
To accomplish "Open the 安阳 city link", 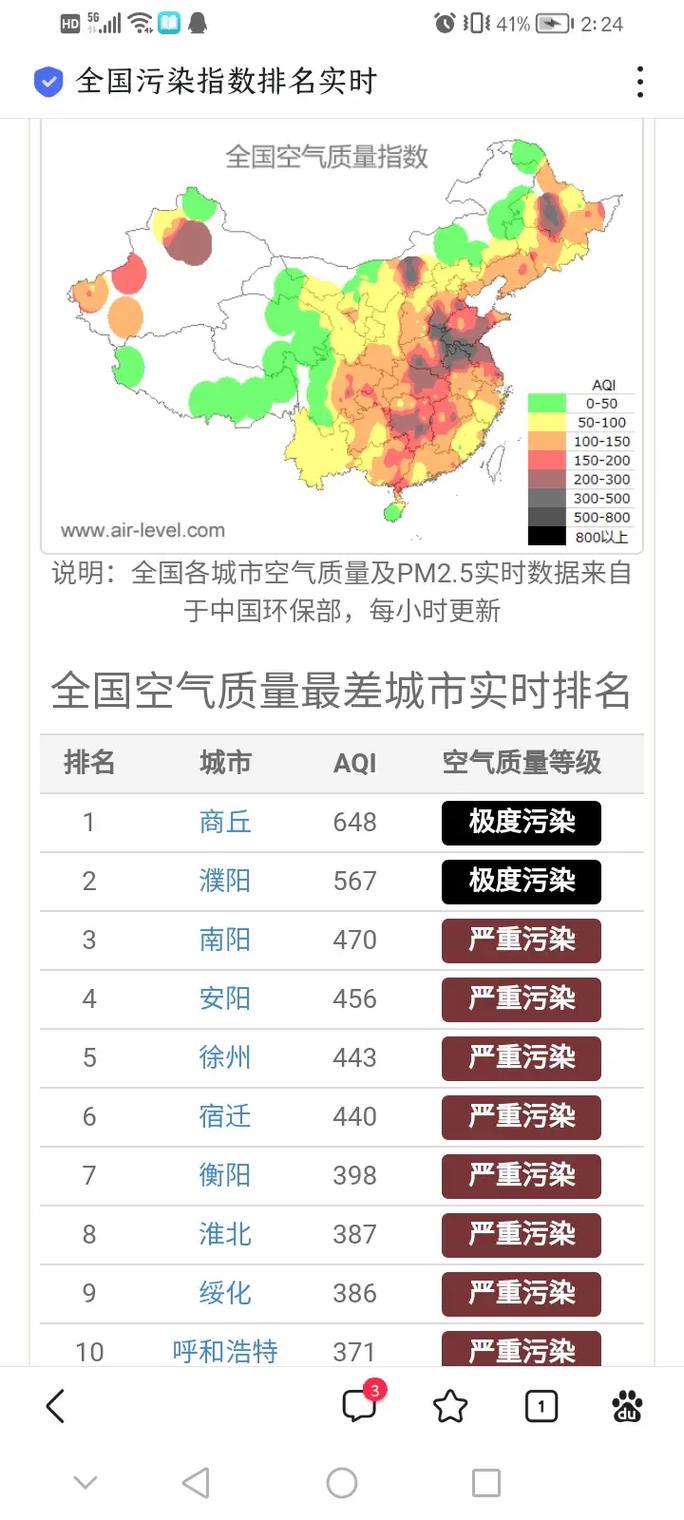I will point(225,999).
